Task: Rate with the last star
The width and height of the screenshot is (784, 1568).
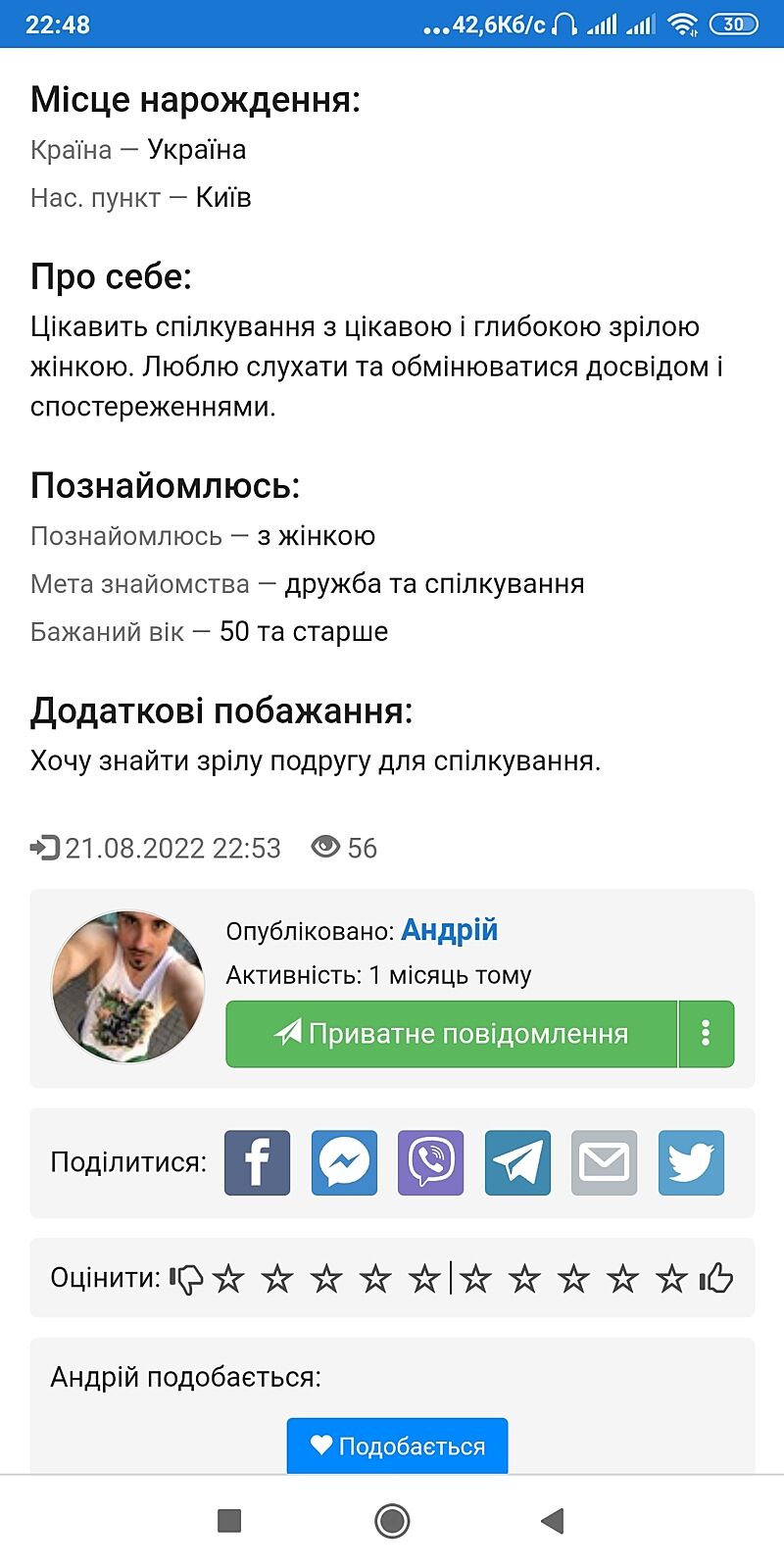Action: (671, 1278)
